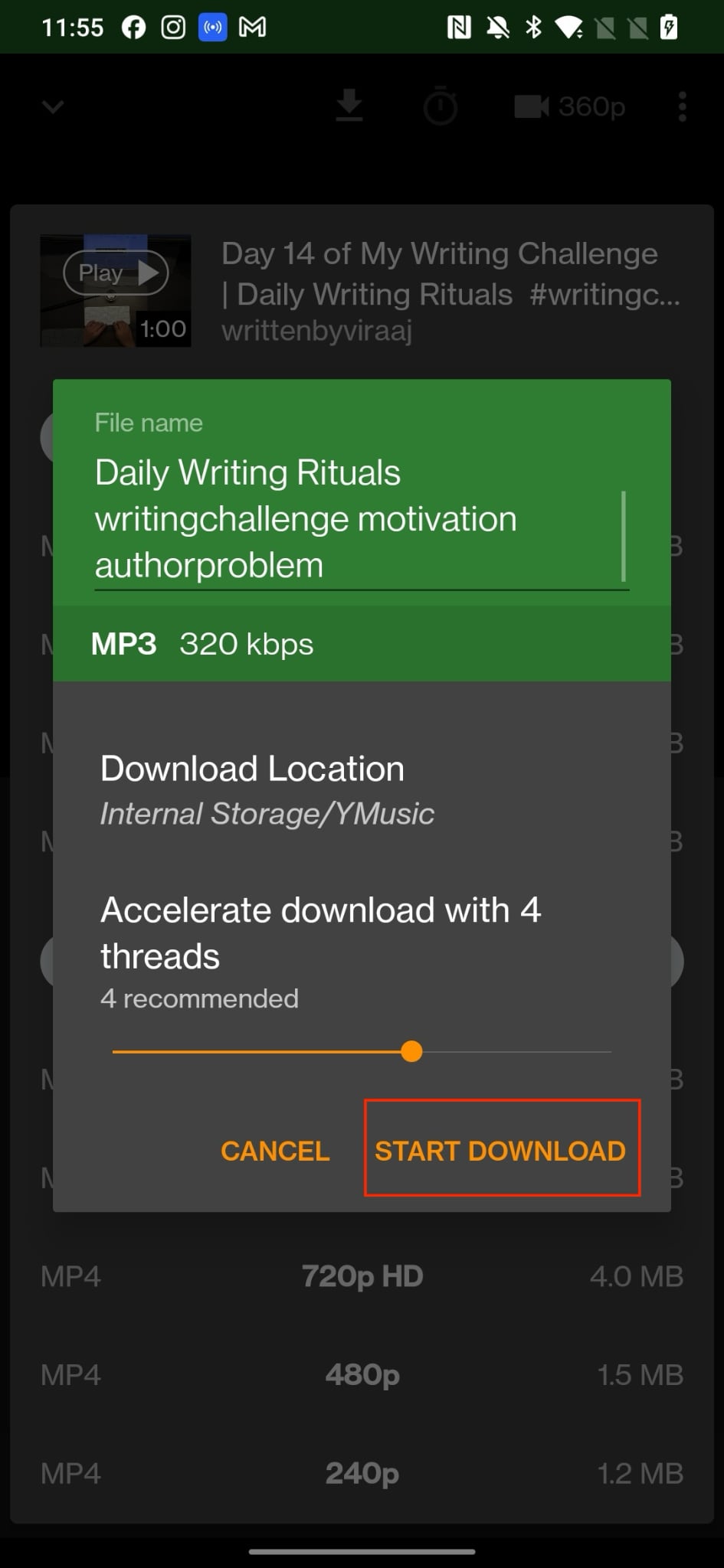Tap Start Download button
The image size is (724, 1568).
click(x=501, y=1150)
